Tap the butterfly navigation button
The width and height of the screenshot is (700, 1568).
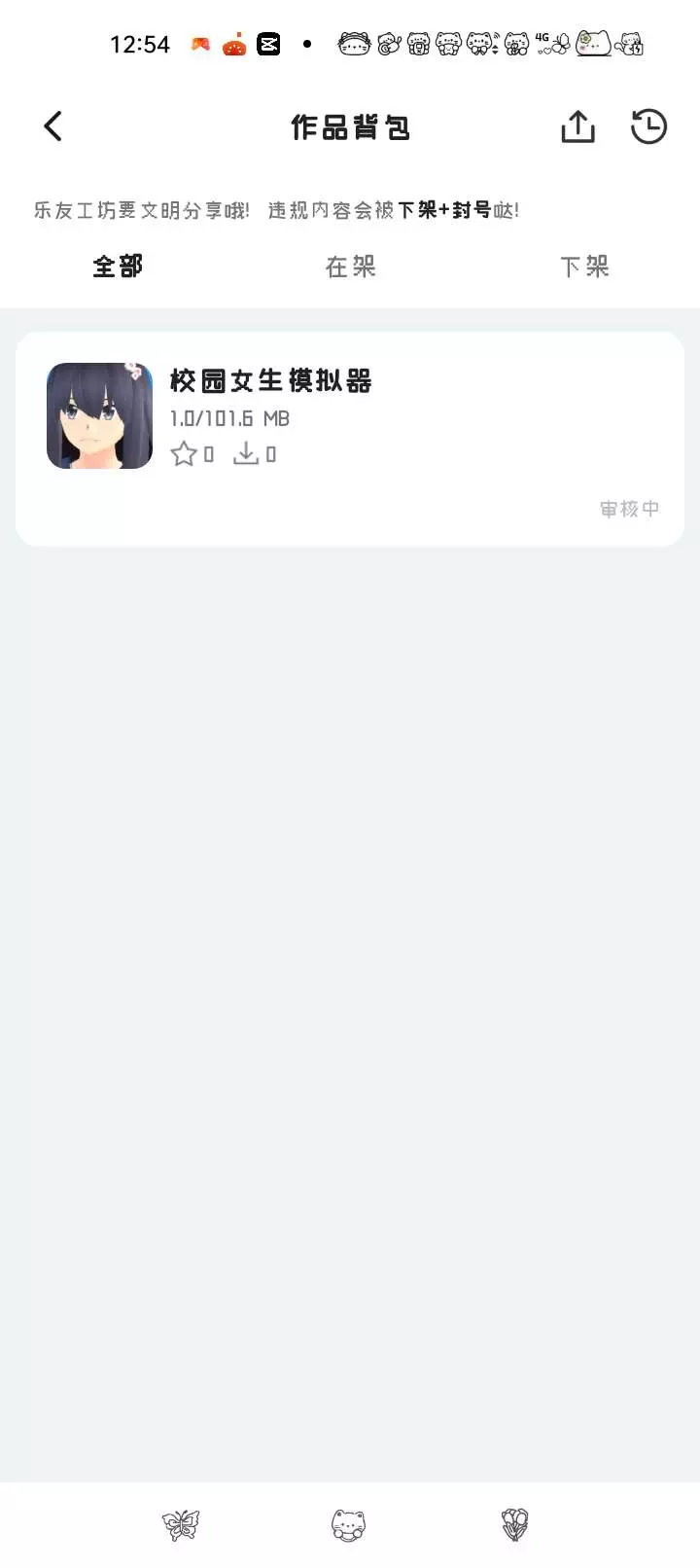point(181,1524)
